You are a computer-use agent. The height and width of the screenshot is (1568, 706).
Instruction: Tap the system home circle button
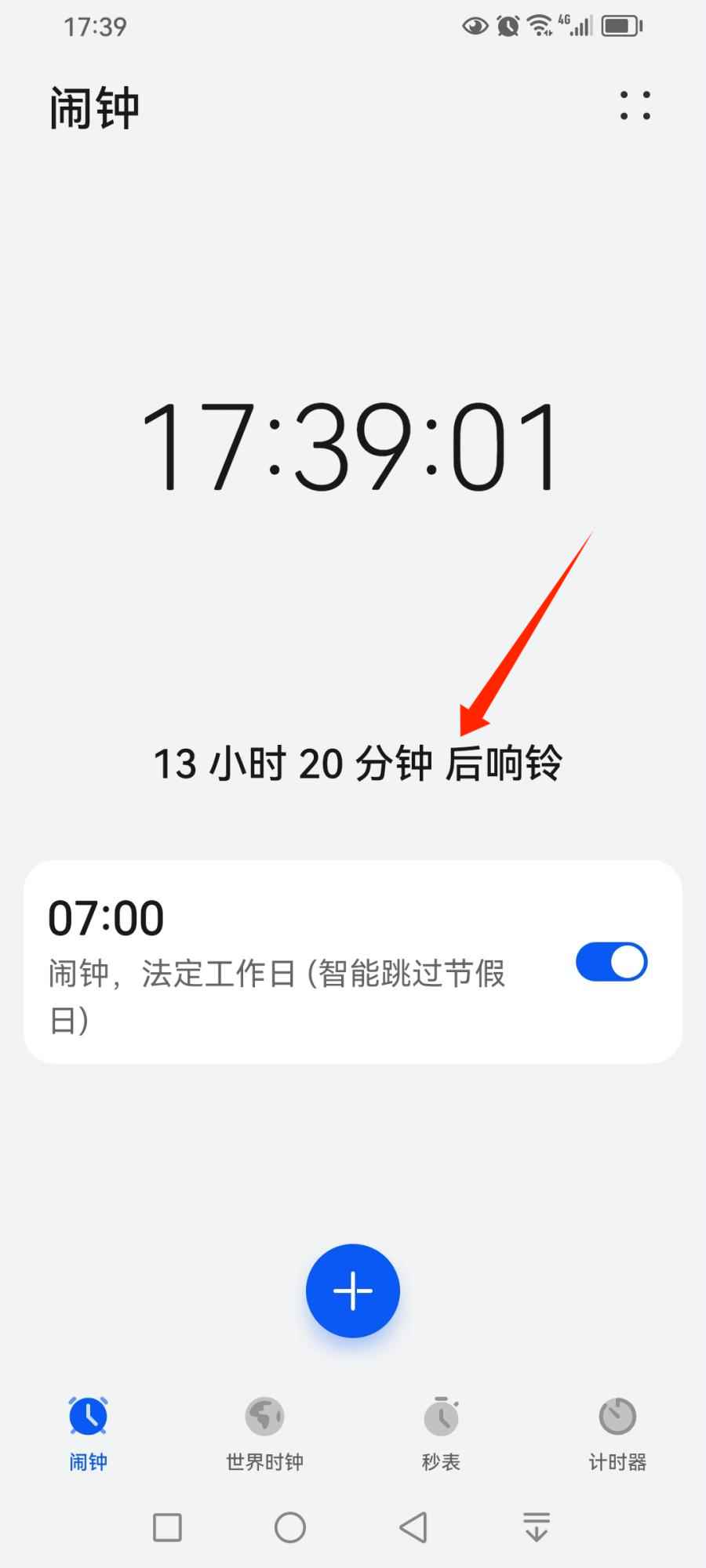290,1527
